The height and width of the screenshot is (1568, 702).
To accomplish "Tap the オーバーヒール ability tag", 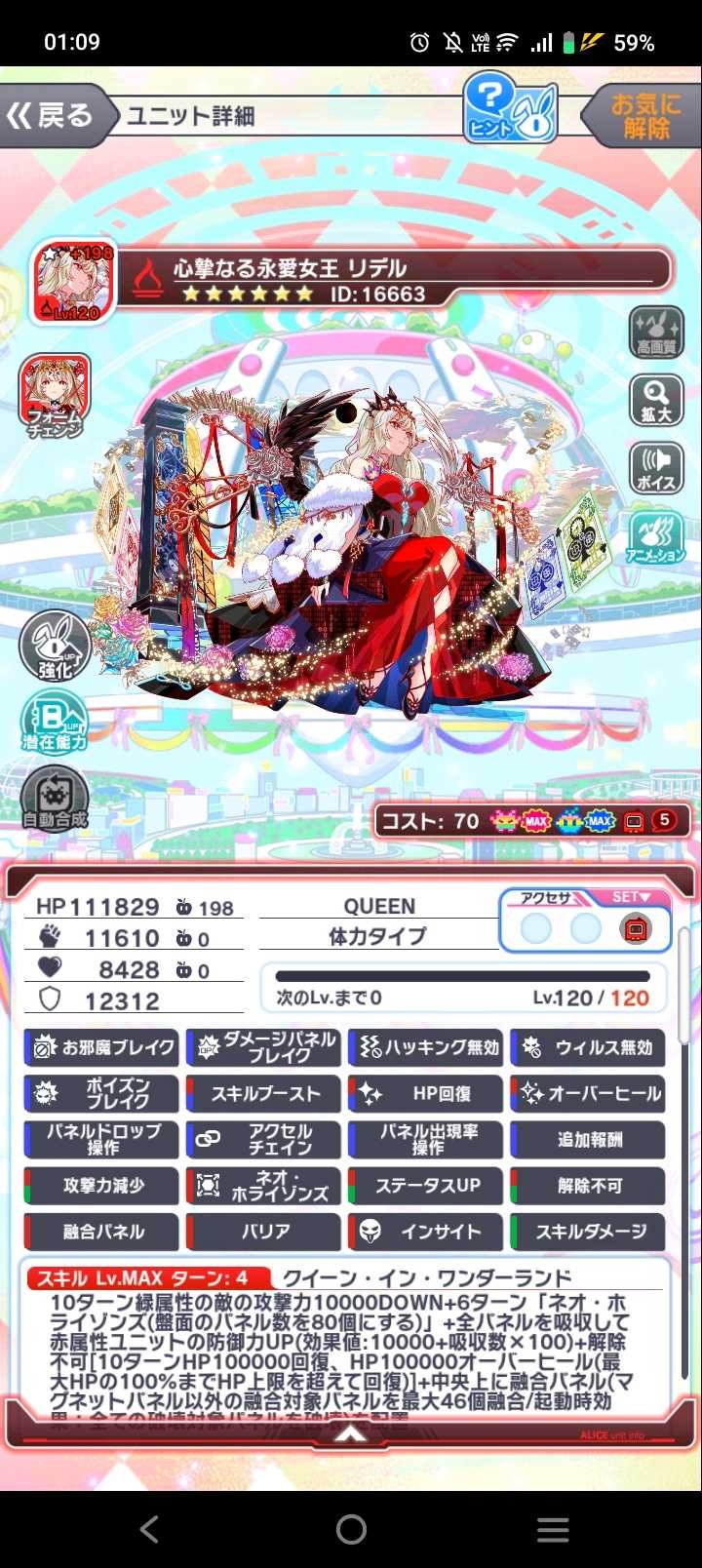I will pos(588,1093).
